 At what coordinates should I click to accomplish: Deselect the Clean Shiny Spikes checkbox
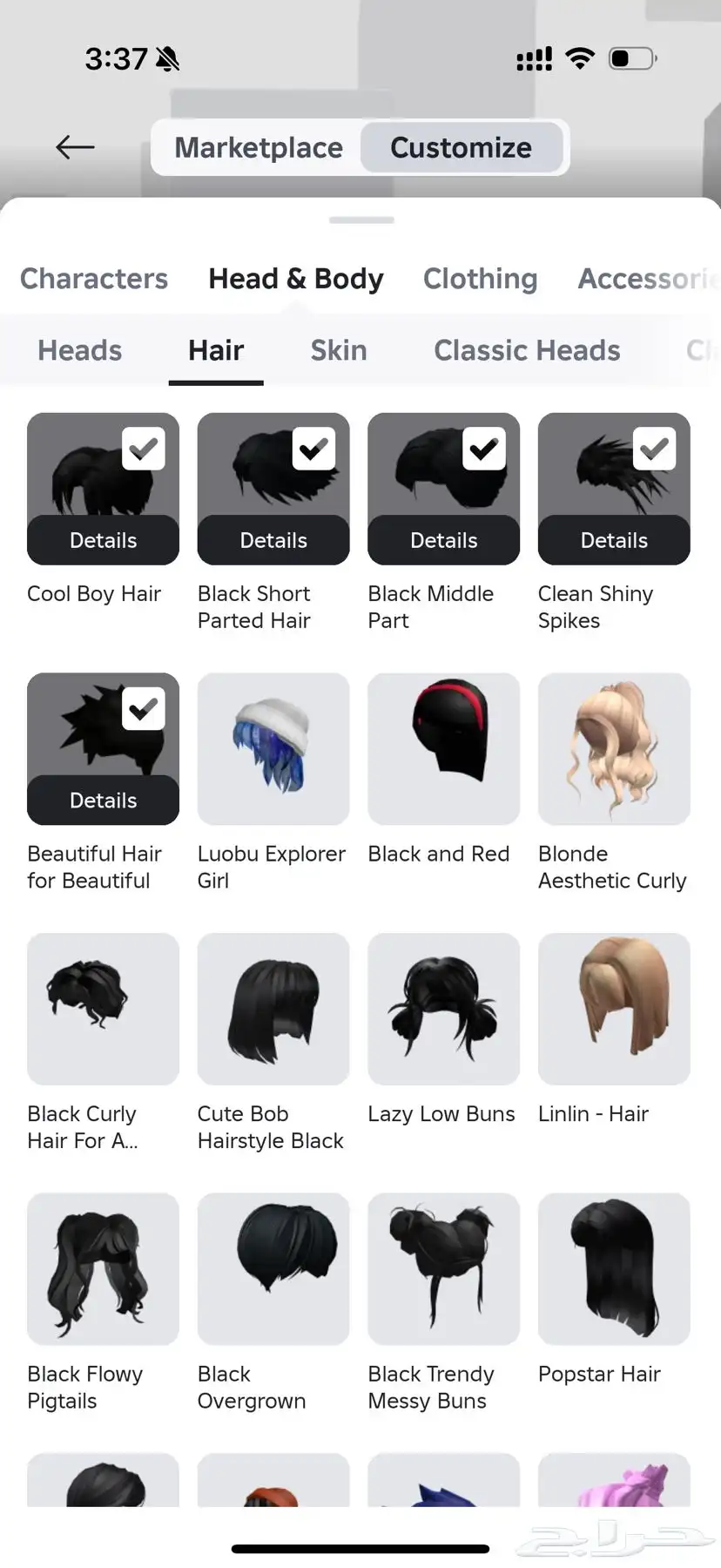coord(654,449)
